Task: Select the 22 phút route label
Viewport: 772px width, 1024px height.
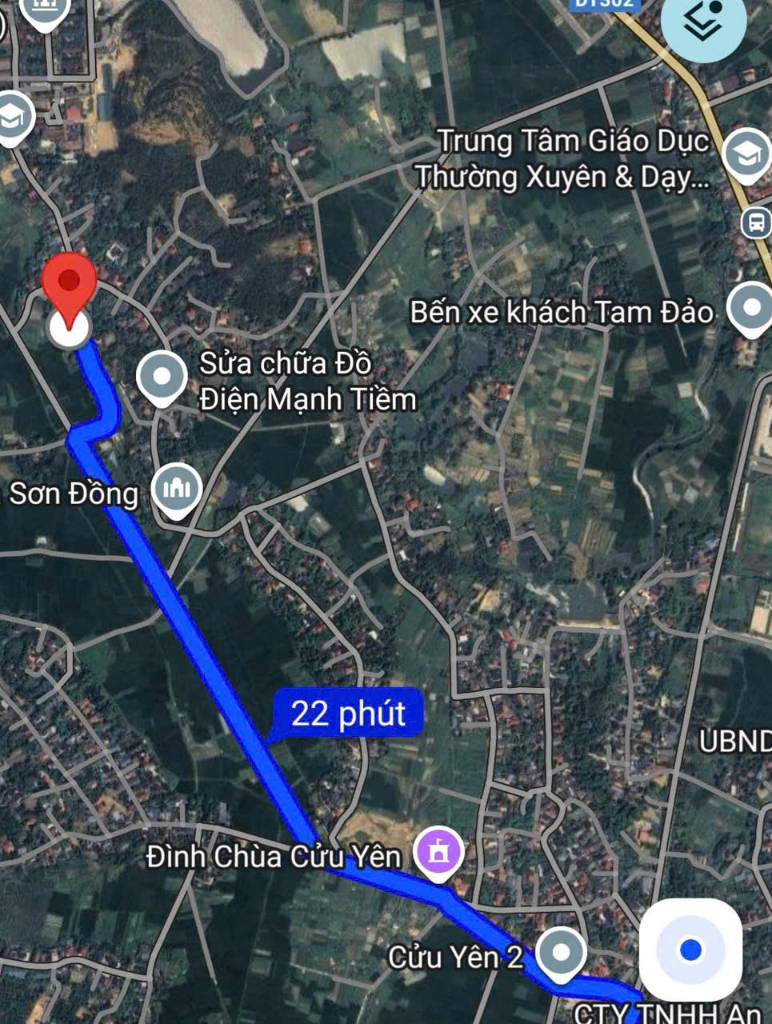Action: 348,714
